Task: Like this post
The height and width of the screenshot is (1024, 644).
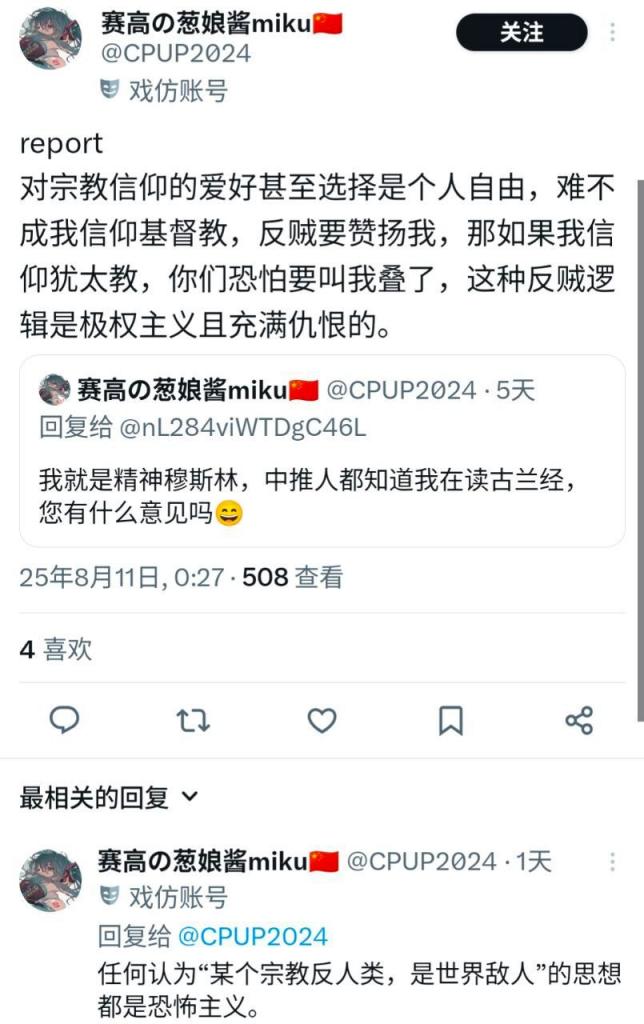Action: (321, 719)
